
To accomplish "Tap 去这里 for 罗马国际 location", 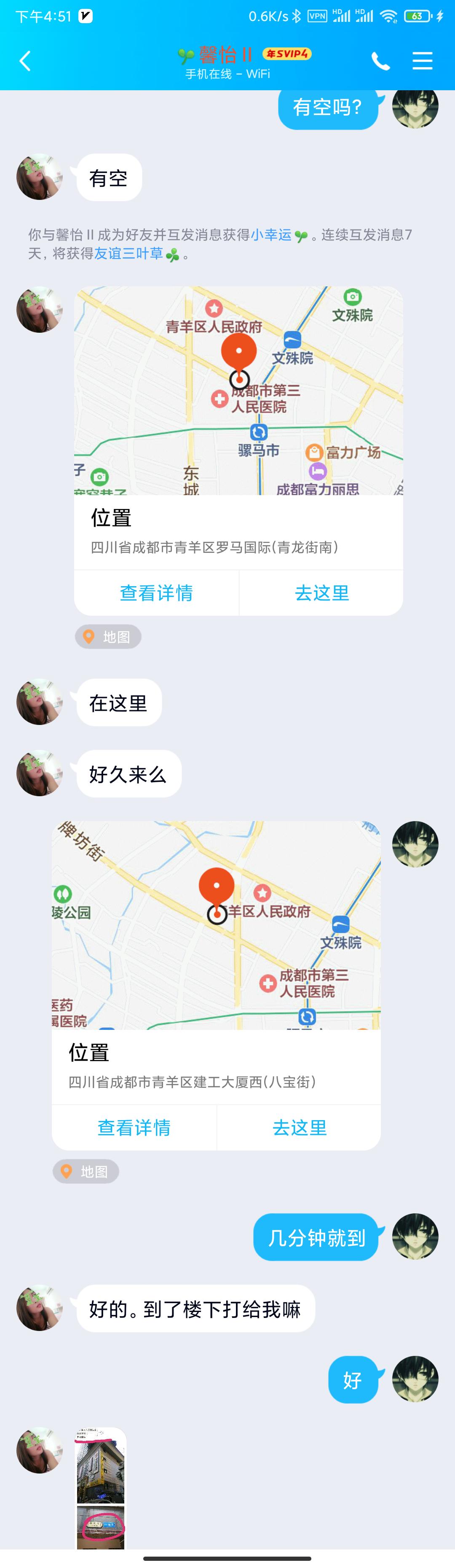I will pos(322,593).
